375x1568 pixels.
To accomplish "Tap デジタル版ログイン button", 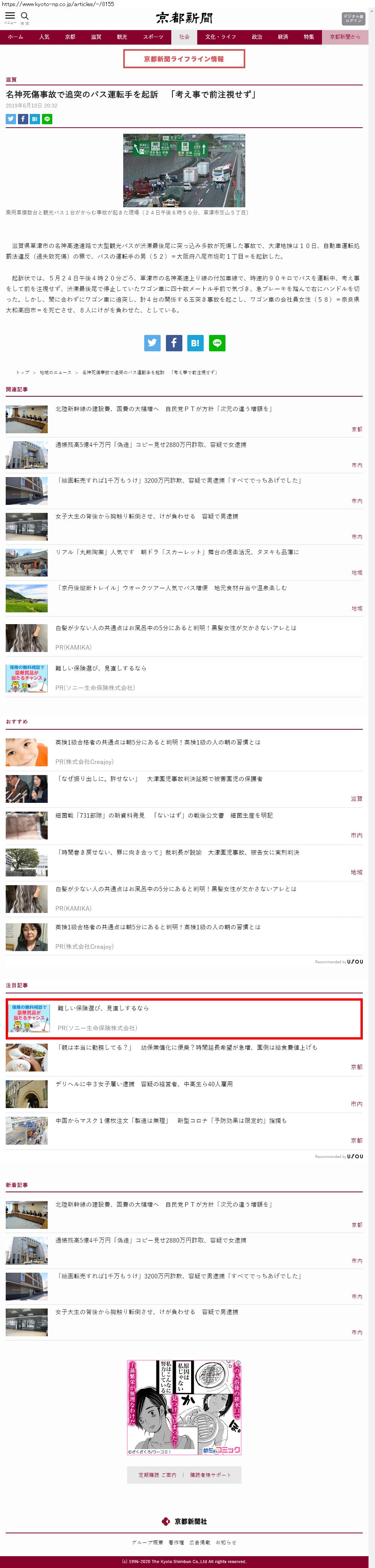I will click(x=353, y=18).
